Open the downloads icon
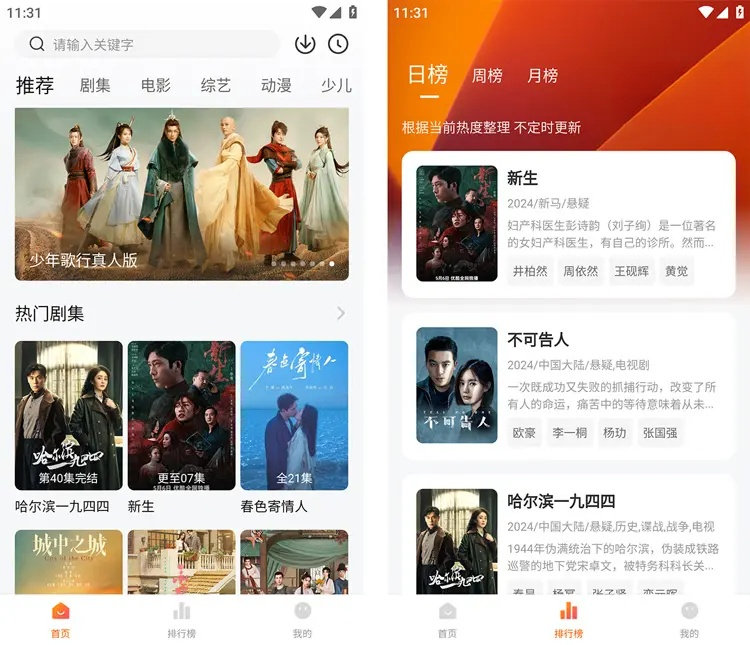This screenshot has height=645, width=750. click(305, 44)
